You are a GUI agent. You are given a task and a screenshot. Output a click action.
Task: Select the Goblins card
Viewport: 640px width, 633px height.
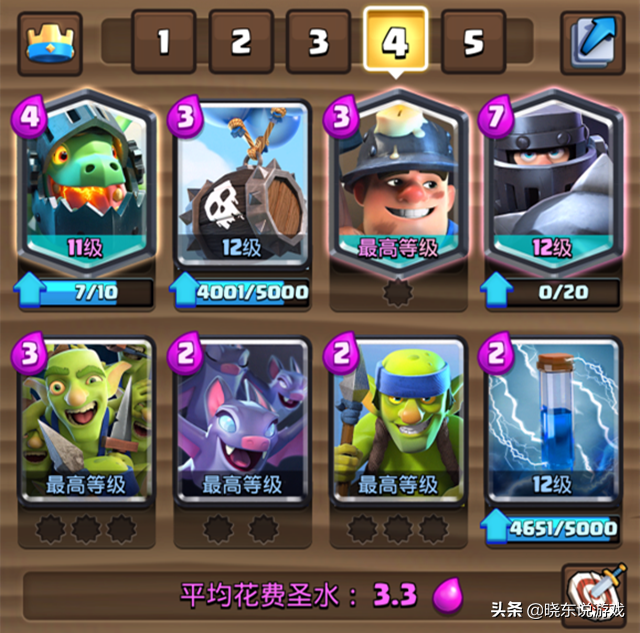(x=88, y=418)
